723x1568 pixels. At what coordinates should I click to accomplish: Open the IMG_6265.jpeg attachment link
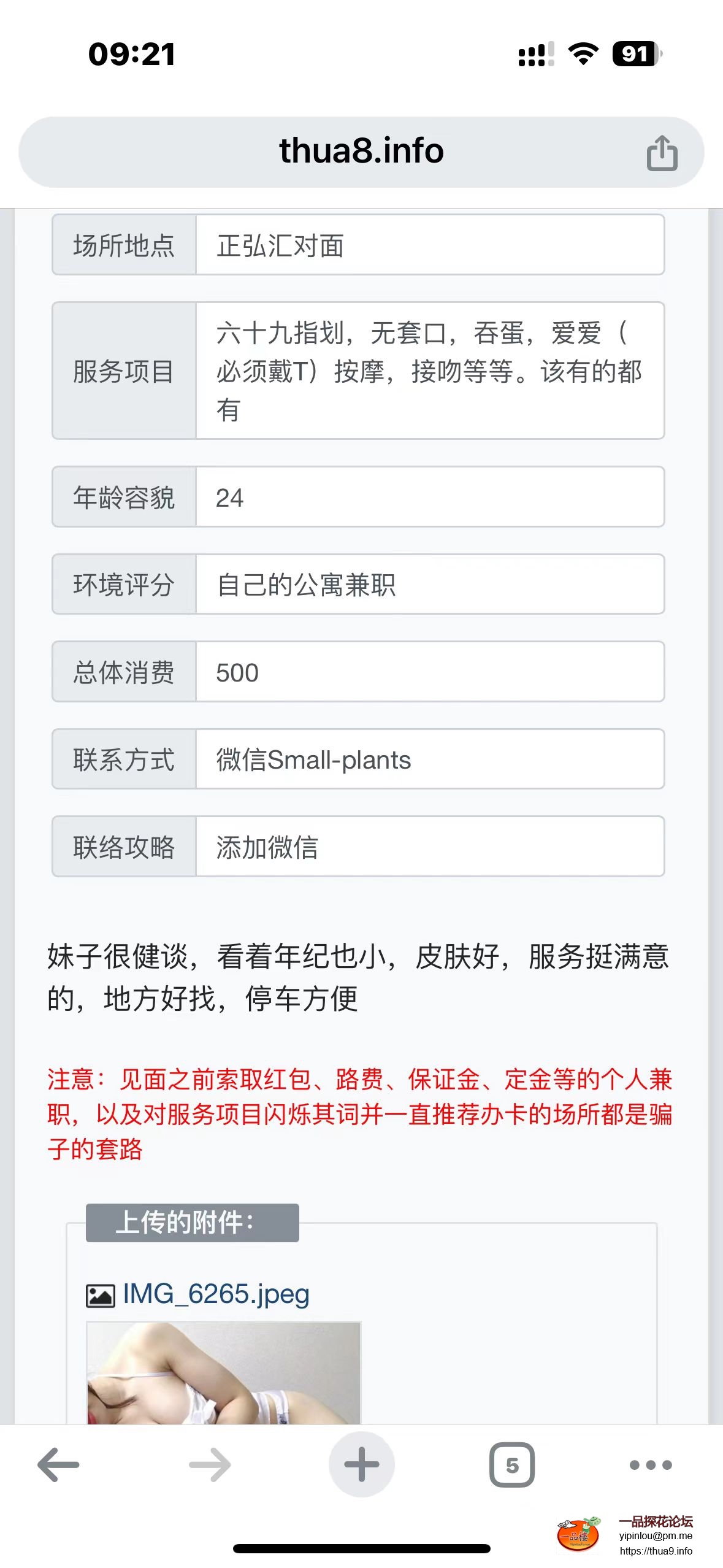pyautogui.click(x=216, y=1294)
